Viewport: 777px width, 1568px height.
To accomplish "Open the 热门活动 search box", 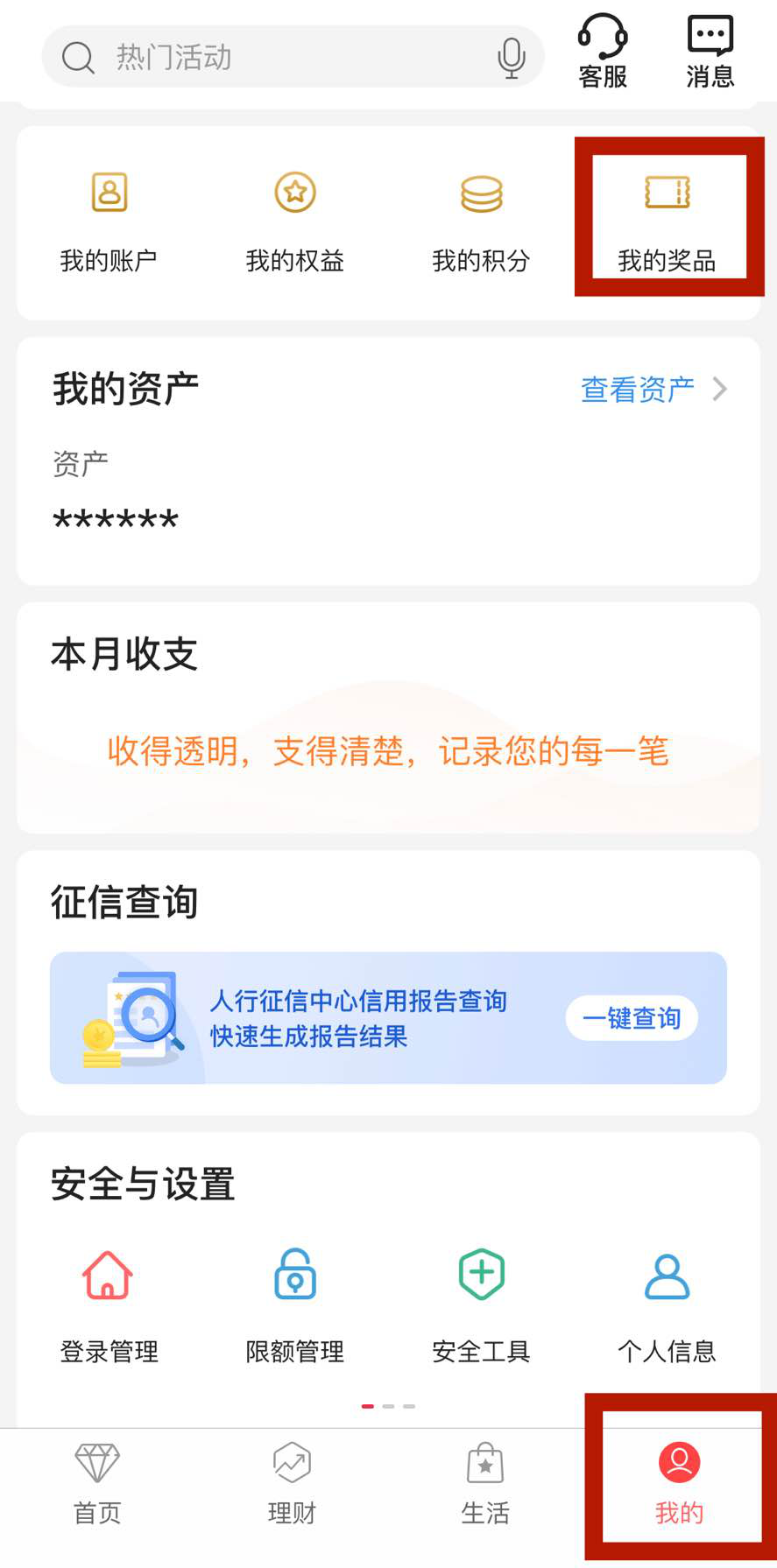I will pos(263,58).
